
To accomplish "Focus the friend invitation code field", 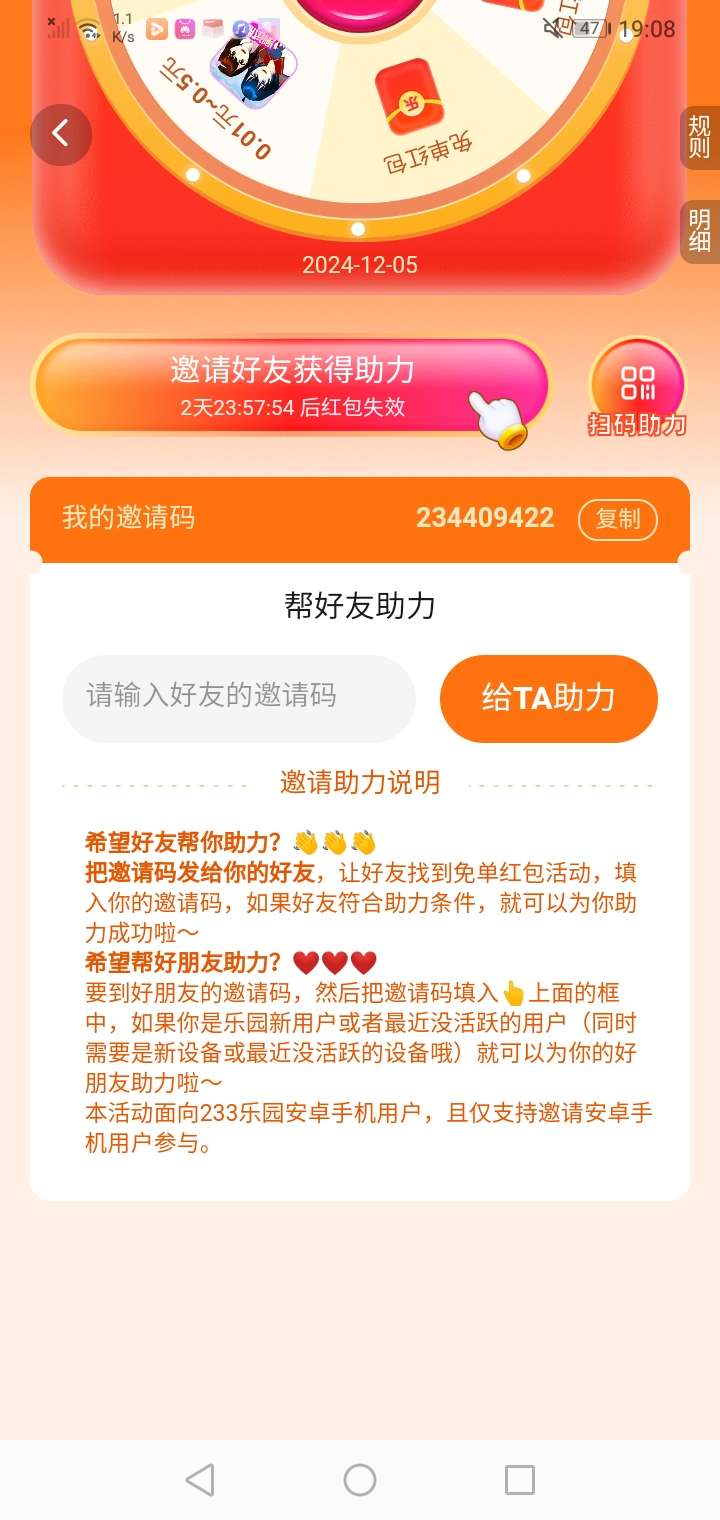I will 239,698.
